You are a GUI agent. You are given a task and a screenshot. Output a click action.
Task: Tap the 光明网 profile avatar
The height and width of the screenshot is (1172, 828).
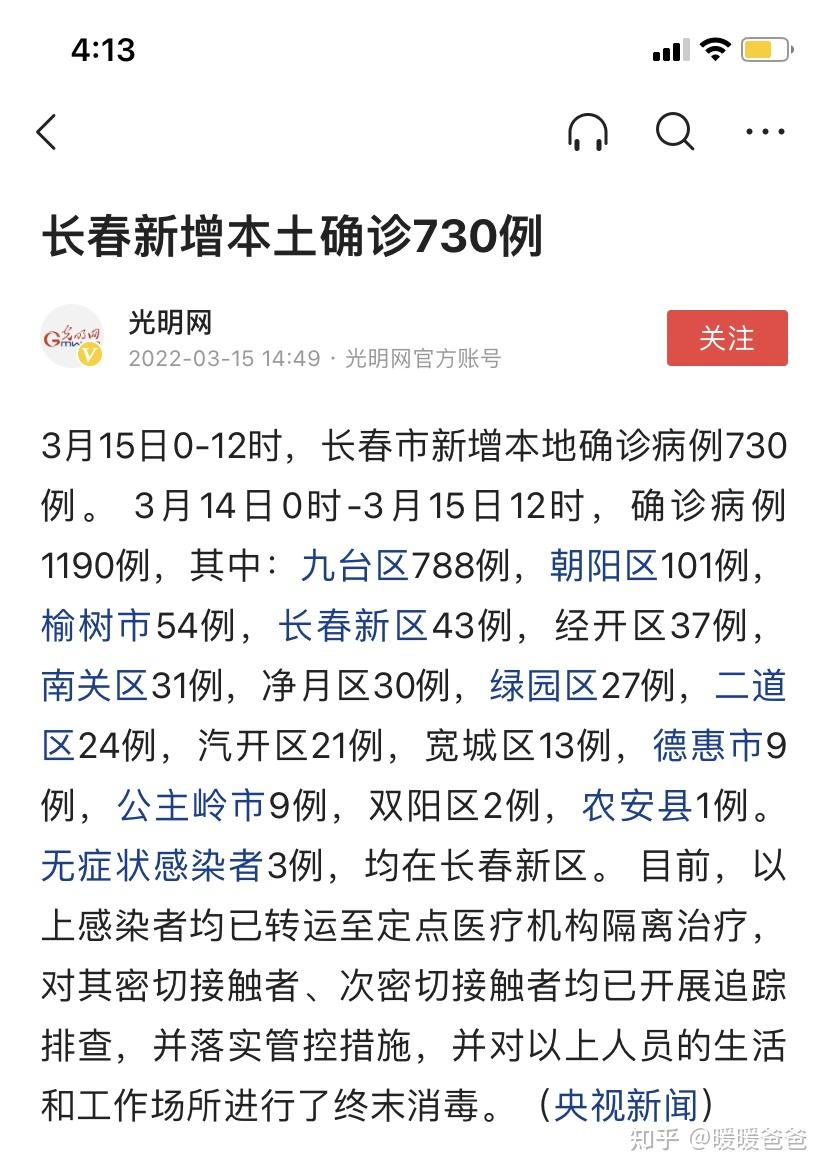coord(77,338)
